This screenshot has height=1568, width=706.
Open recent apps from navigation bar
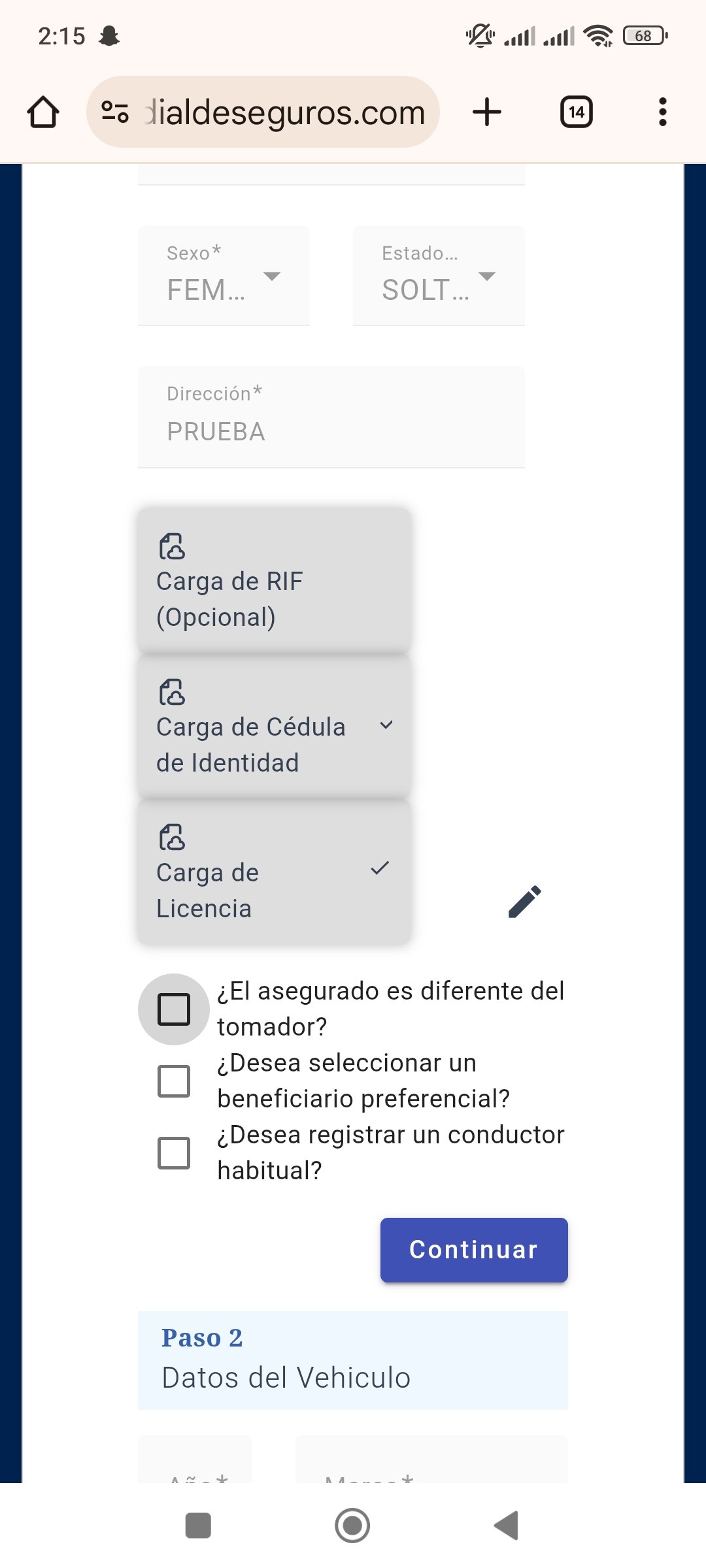(x=198, y=1526)
